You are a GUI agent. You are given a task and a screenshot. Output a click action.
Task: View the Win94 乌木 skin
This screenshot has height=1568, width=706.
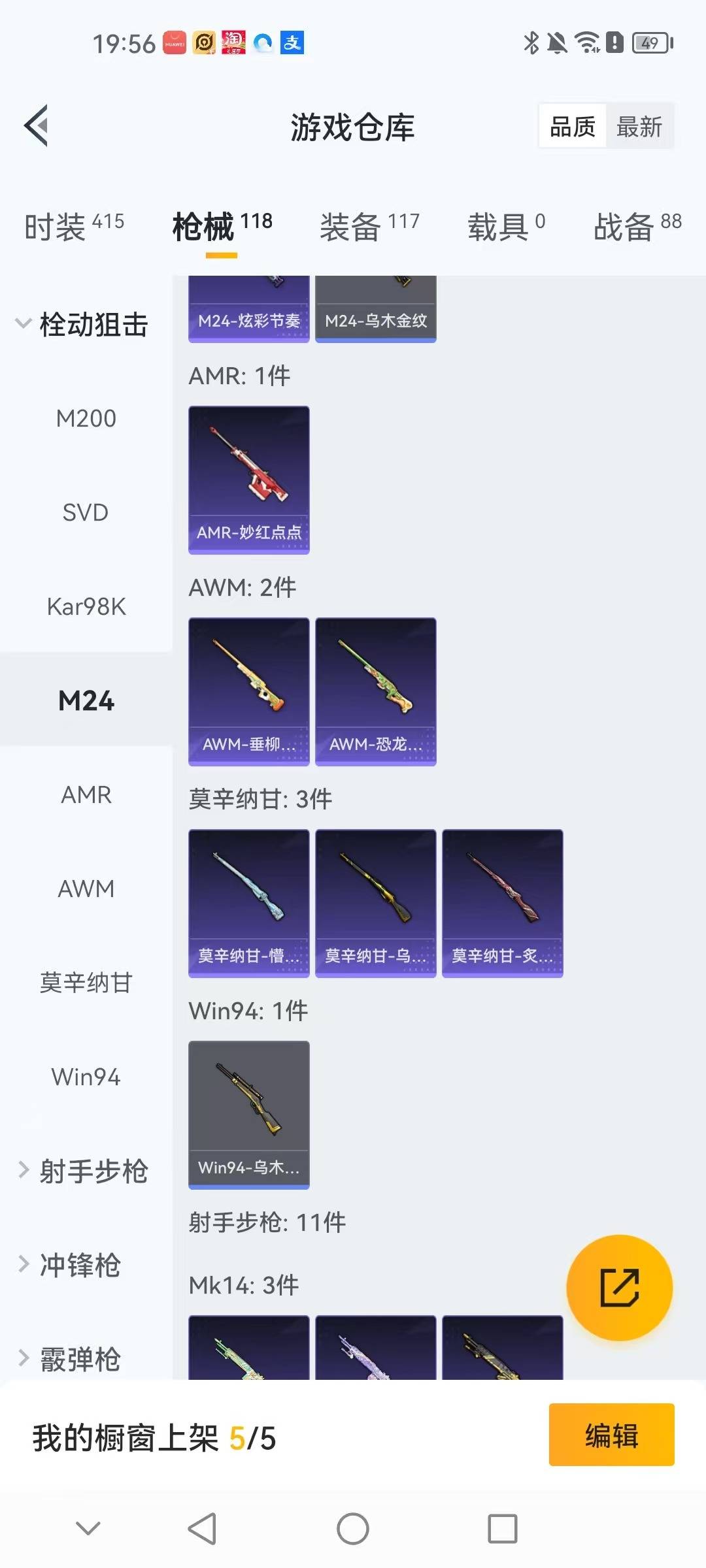(x=249, y=1115)
